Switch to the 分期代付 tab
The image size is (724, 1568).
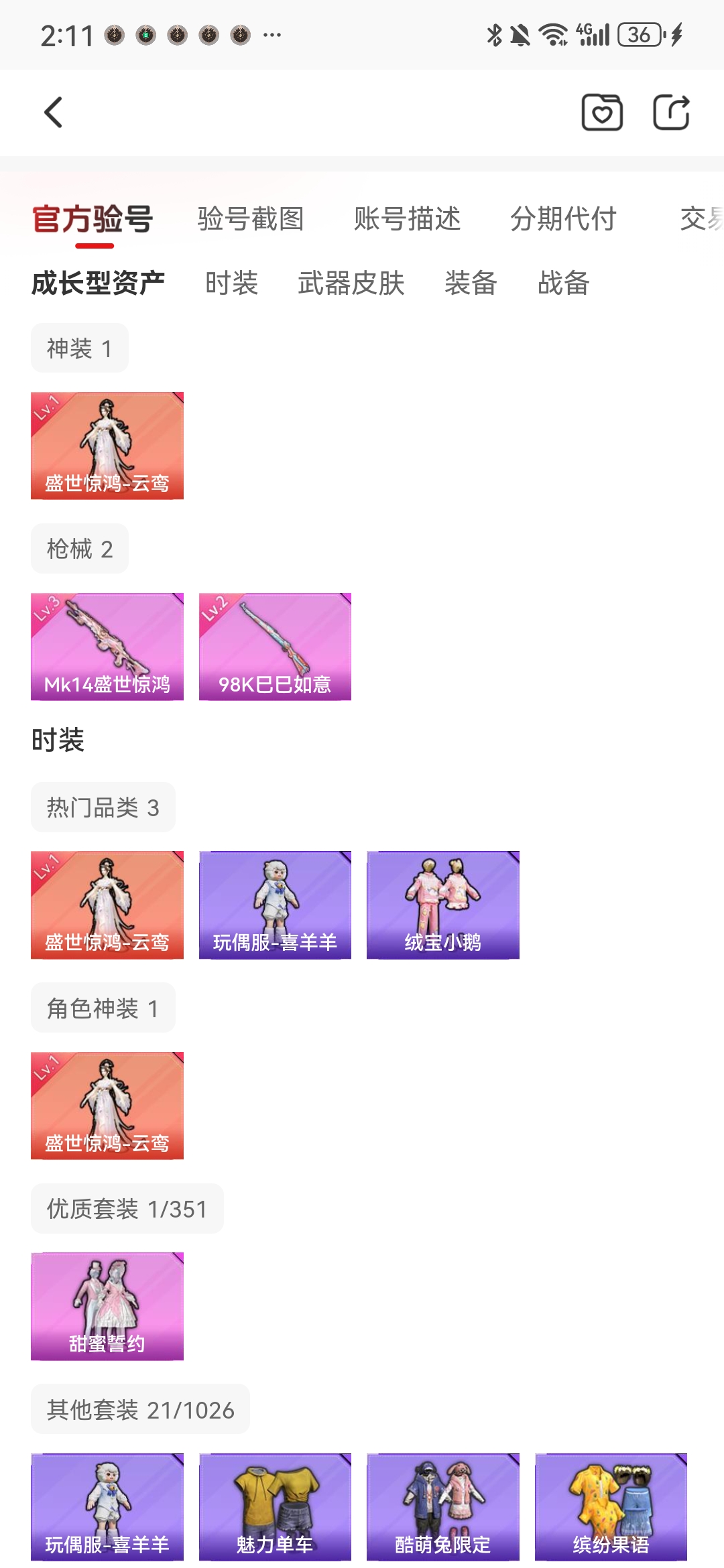point(563,219)
